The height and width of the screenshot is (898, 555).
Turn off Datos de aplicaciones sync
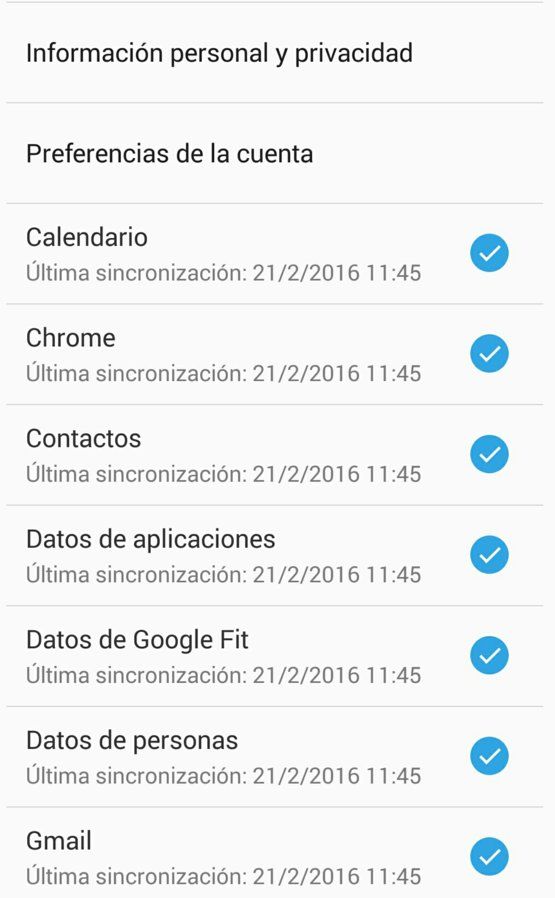coord(489,555)
